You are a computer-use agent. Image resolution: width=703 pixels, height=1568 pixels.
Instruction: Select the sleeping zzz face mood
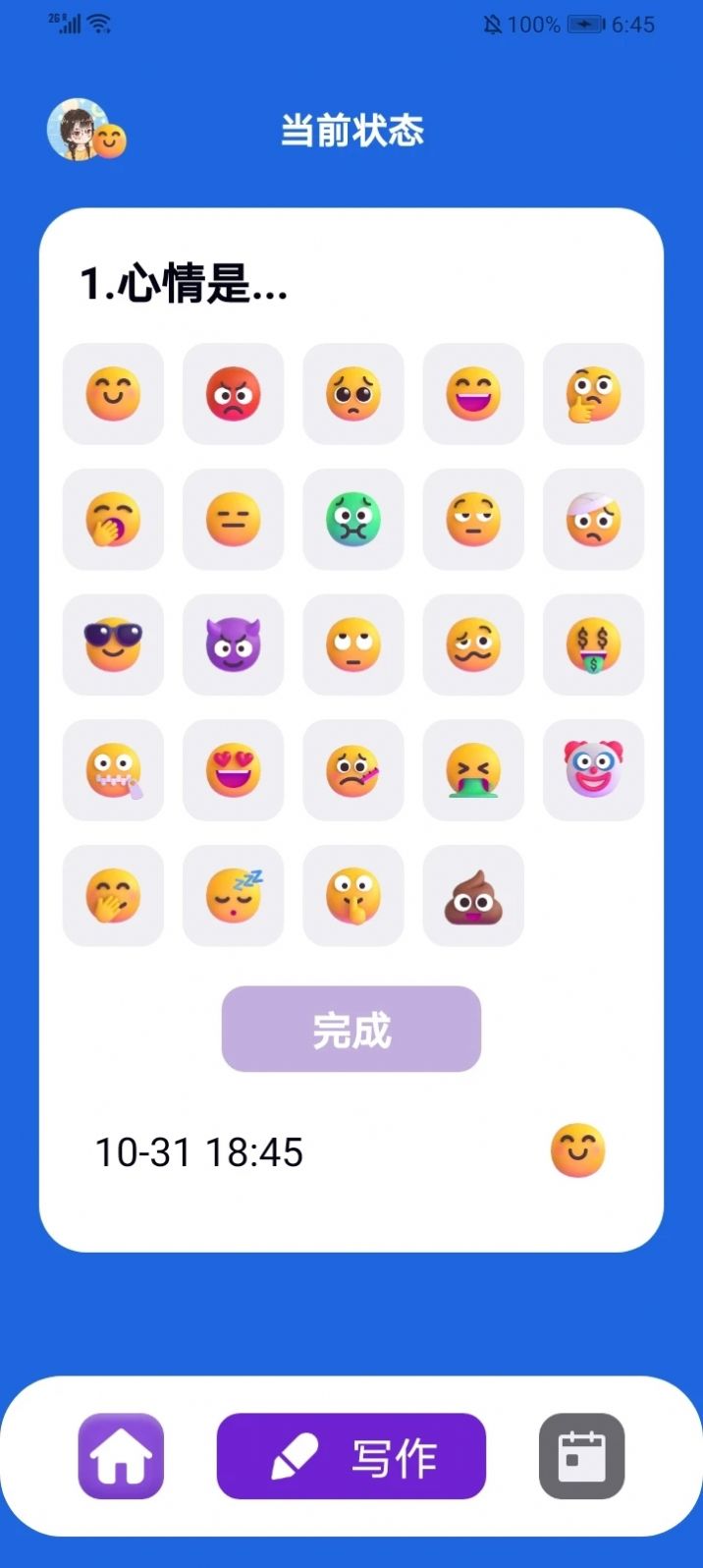(x=233, y=895)
